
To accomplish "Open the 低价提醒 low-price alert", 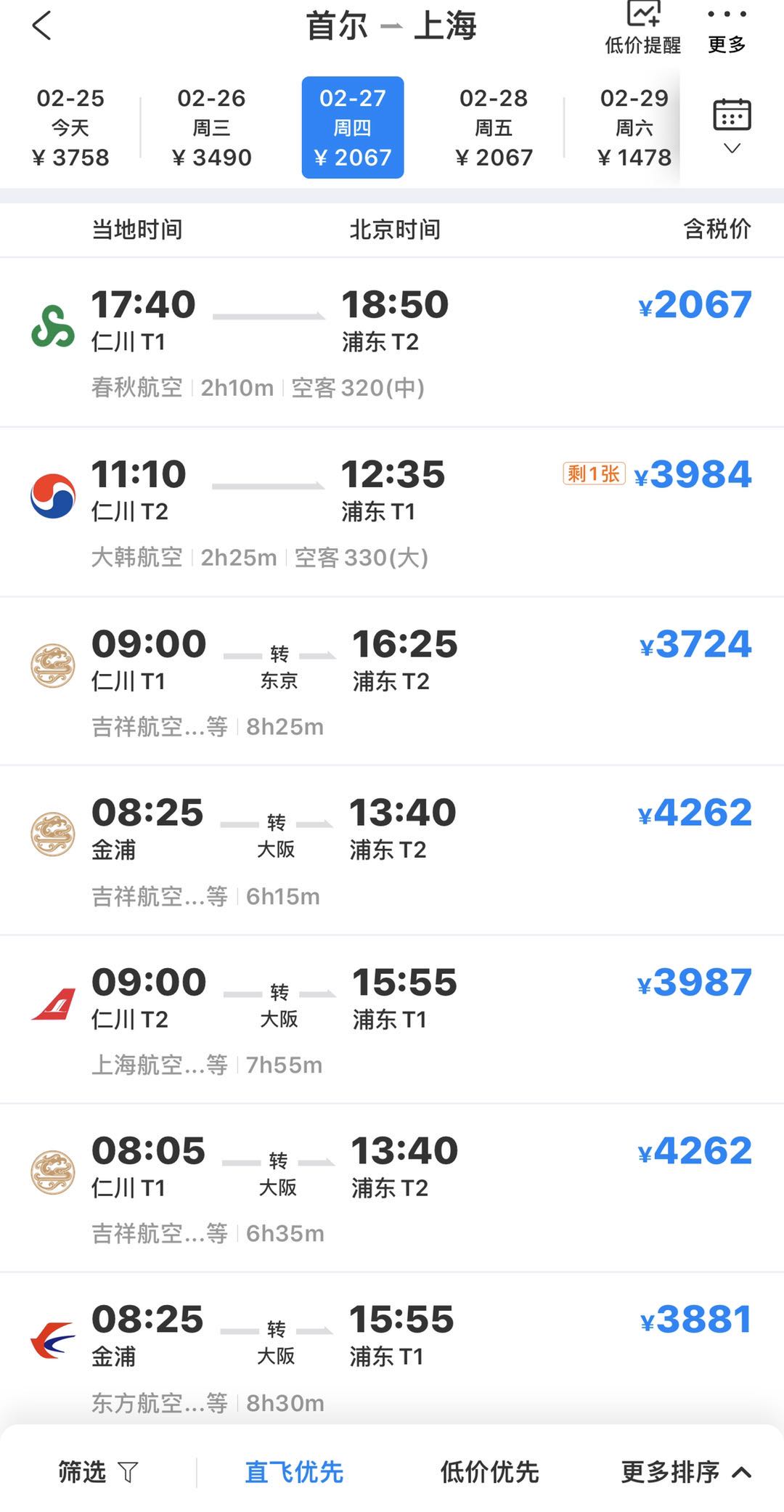I will (642, 28).
